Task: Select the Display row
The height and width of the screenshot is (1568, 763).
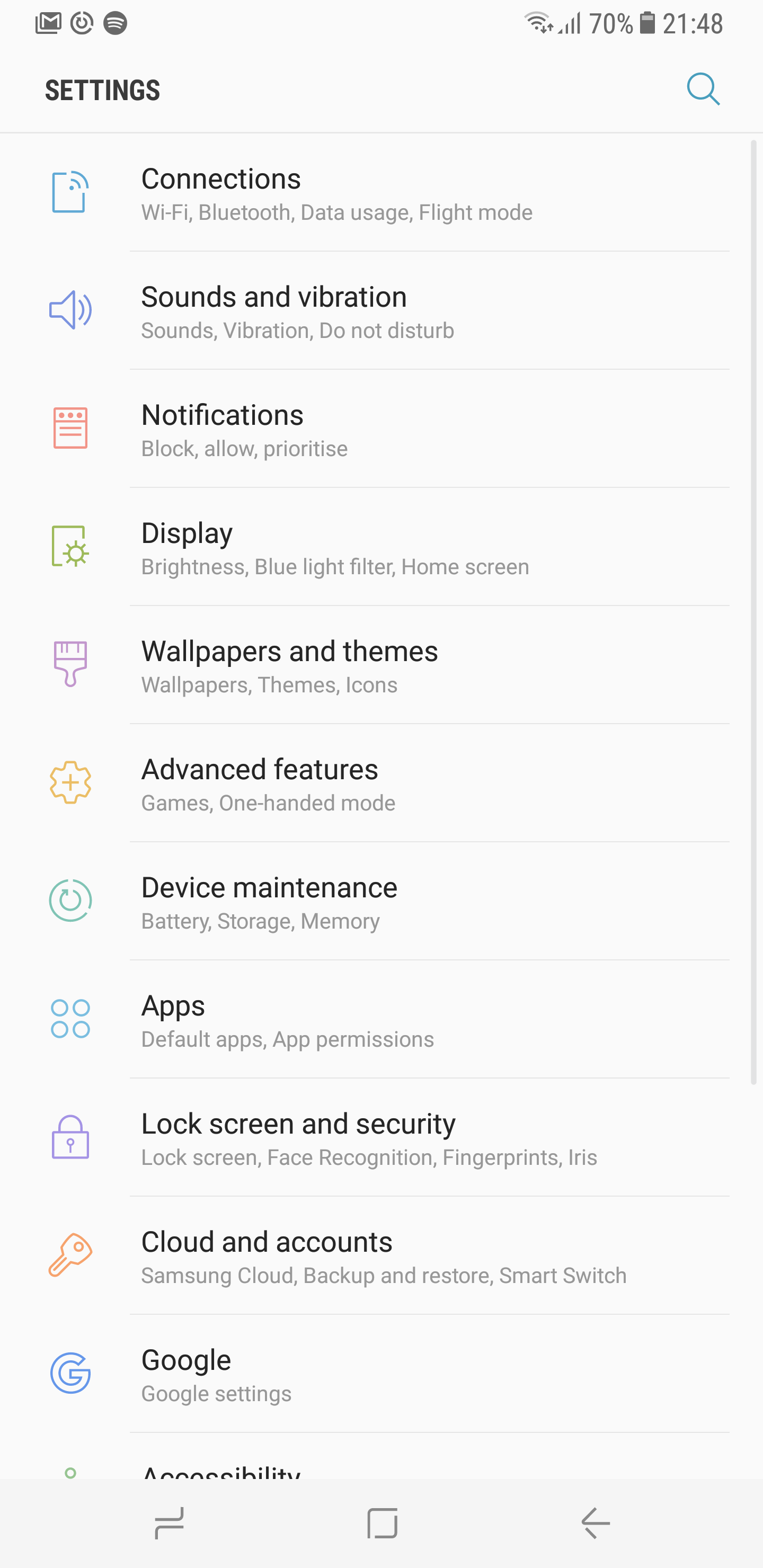Action: pos(381,548)
